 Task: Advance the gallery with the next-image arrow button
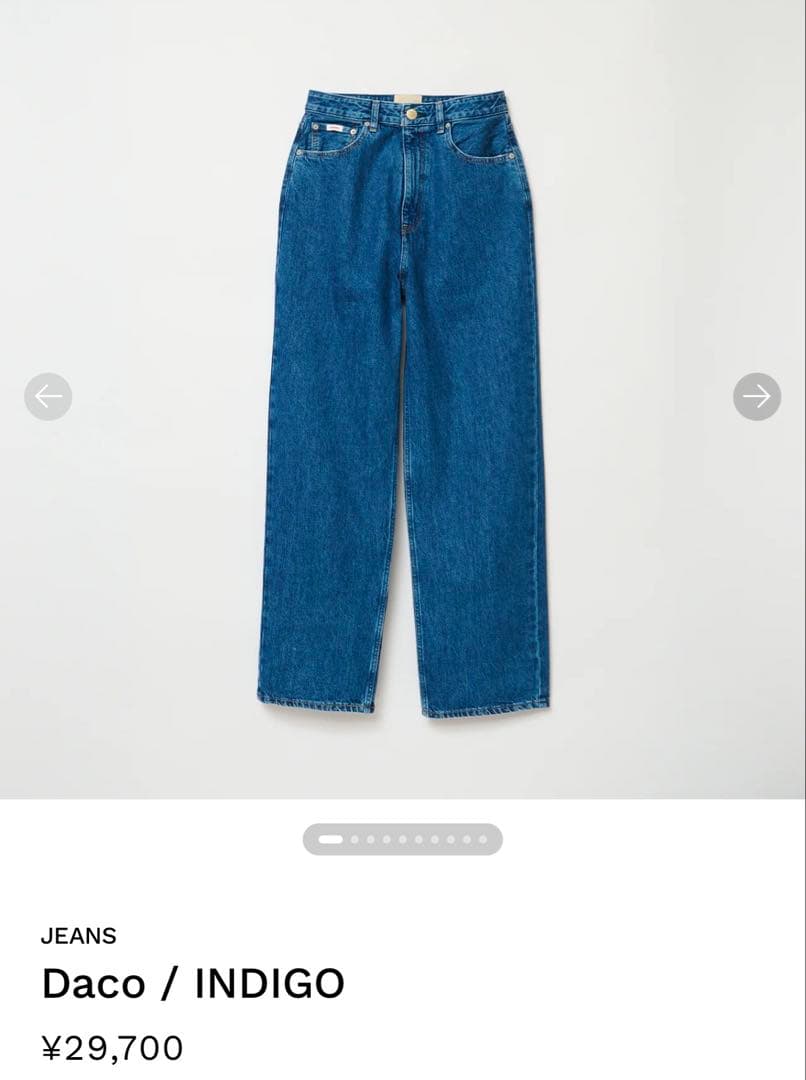[x=758, y=396]
